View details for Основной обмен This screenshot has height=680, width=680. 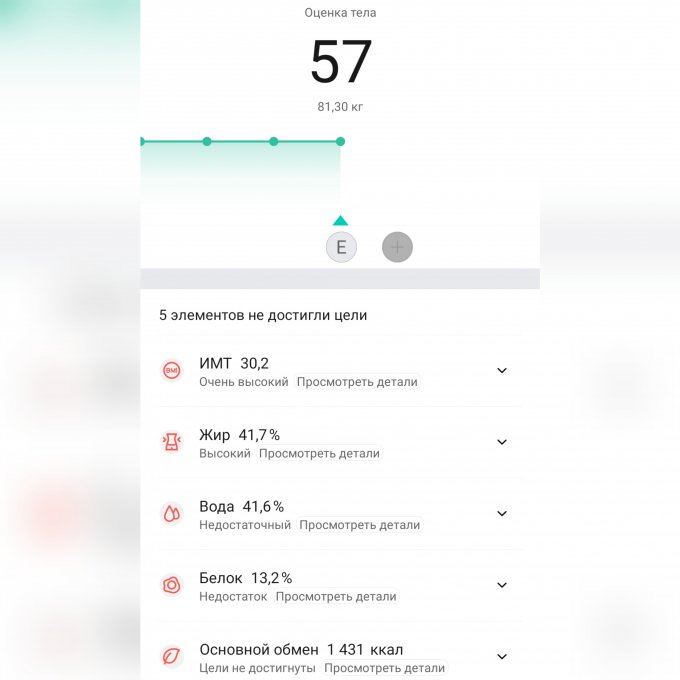[384, 668]
